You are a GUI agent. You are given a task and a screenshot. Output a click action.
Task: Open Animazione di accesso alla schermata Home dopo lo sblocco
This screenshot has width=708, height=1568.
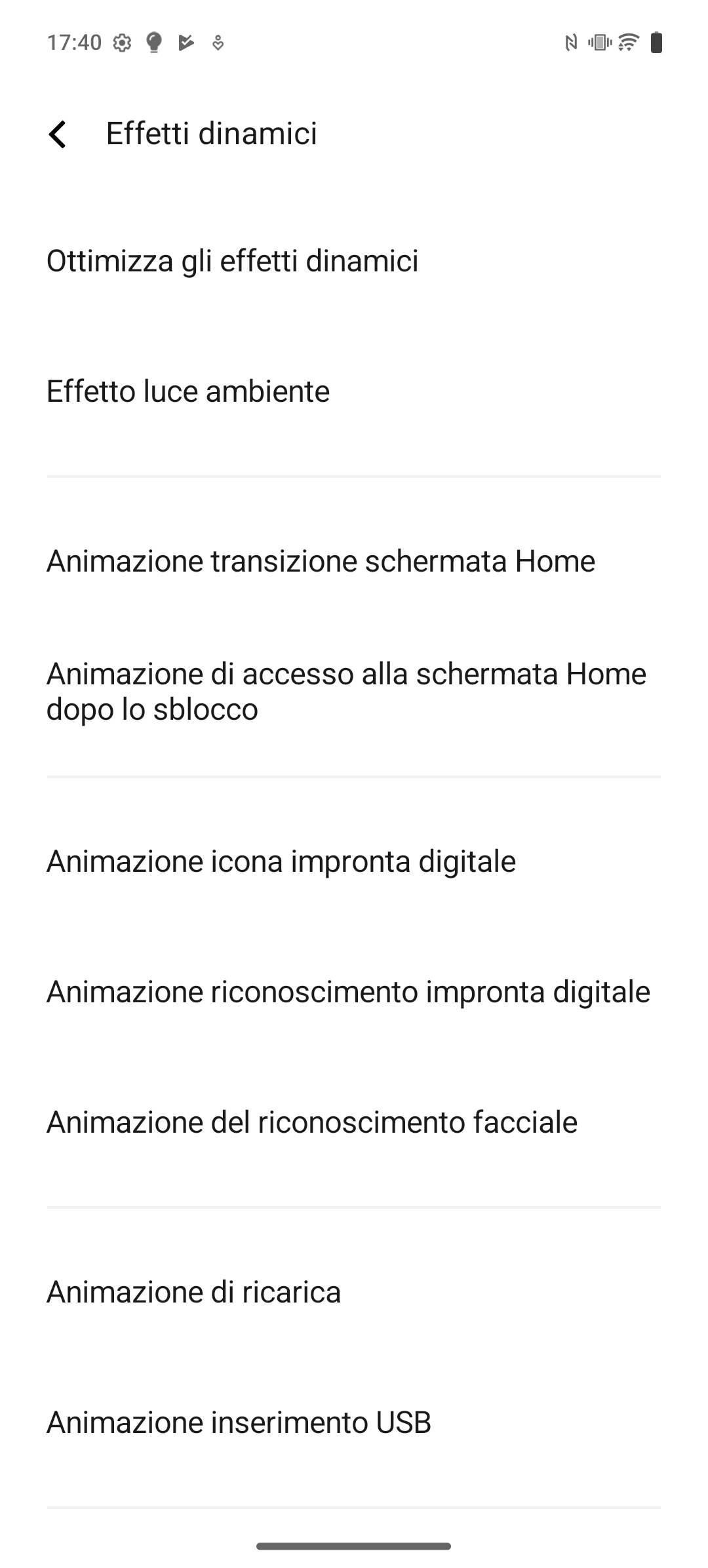pyautogui.click(x=354, y=692)
